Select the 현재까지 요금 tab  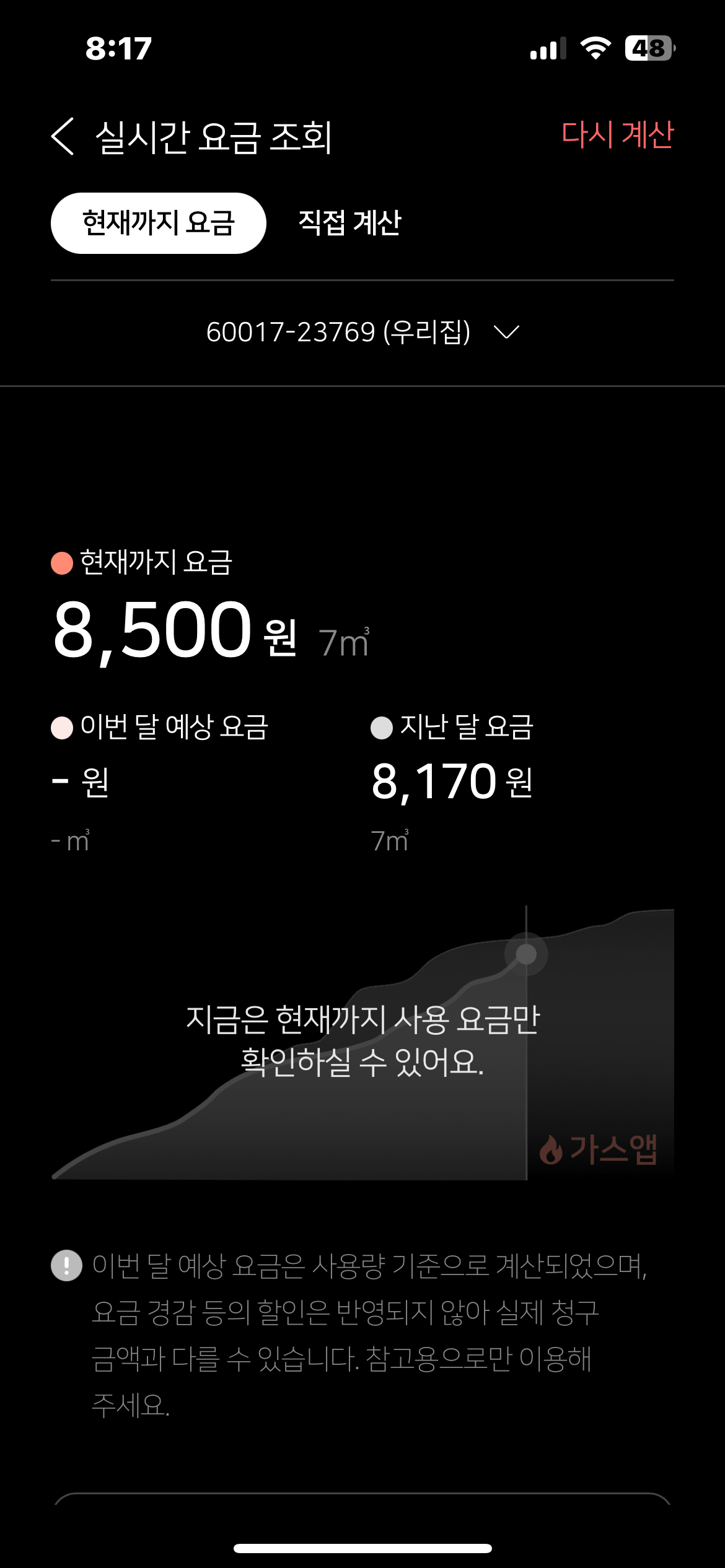[x=159, y=223]
